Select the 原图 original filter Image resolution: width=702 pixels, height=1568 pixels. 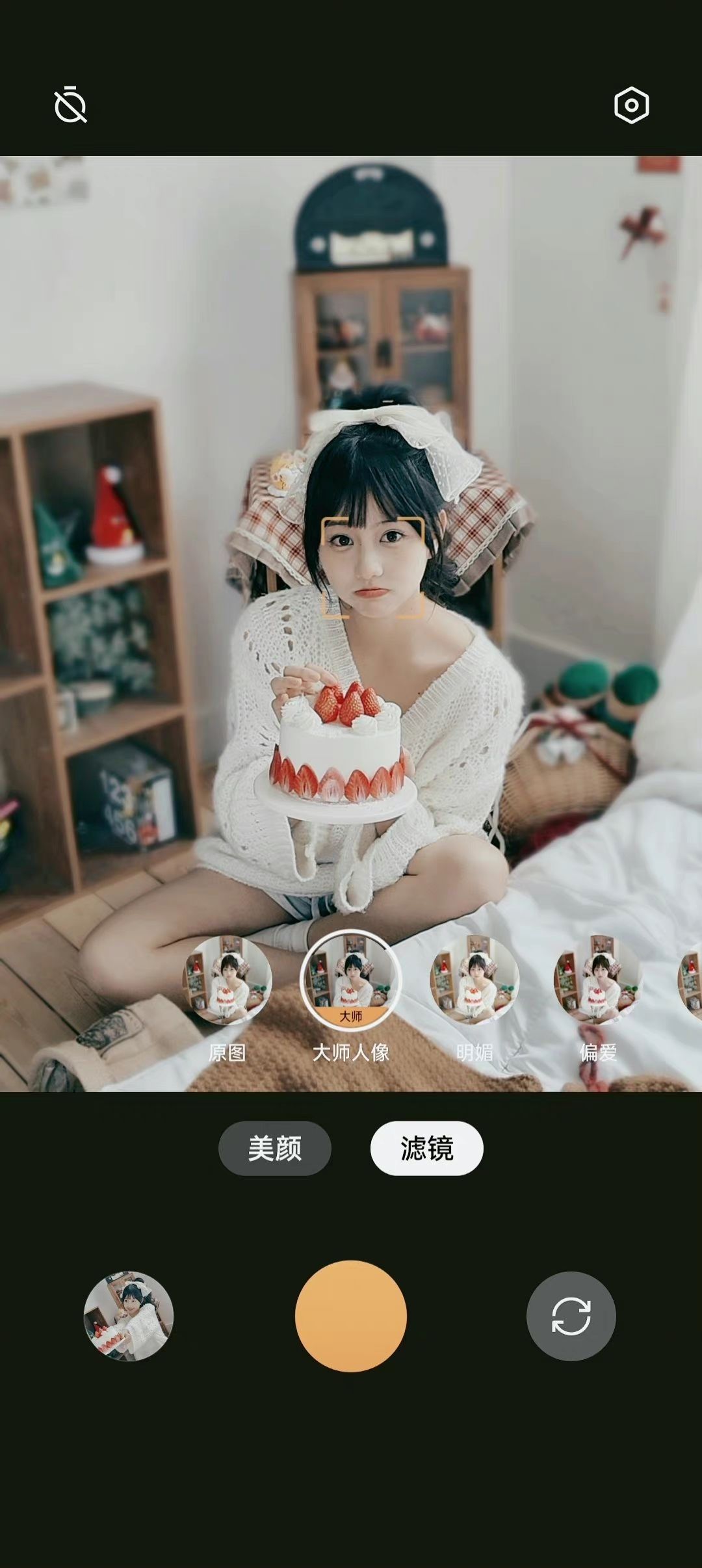click(227, 980)
